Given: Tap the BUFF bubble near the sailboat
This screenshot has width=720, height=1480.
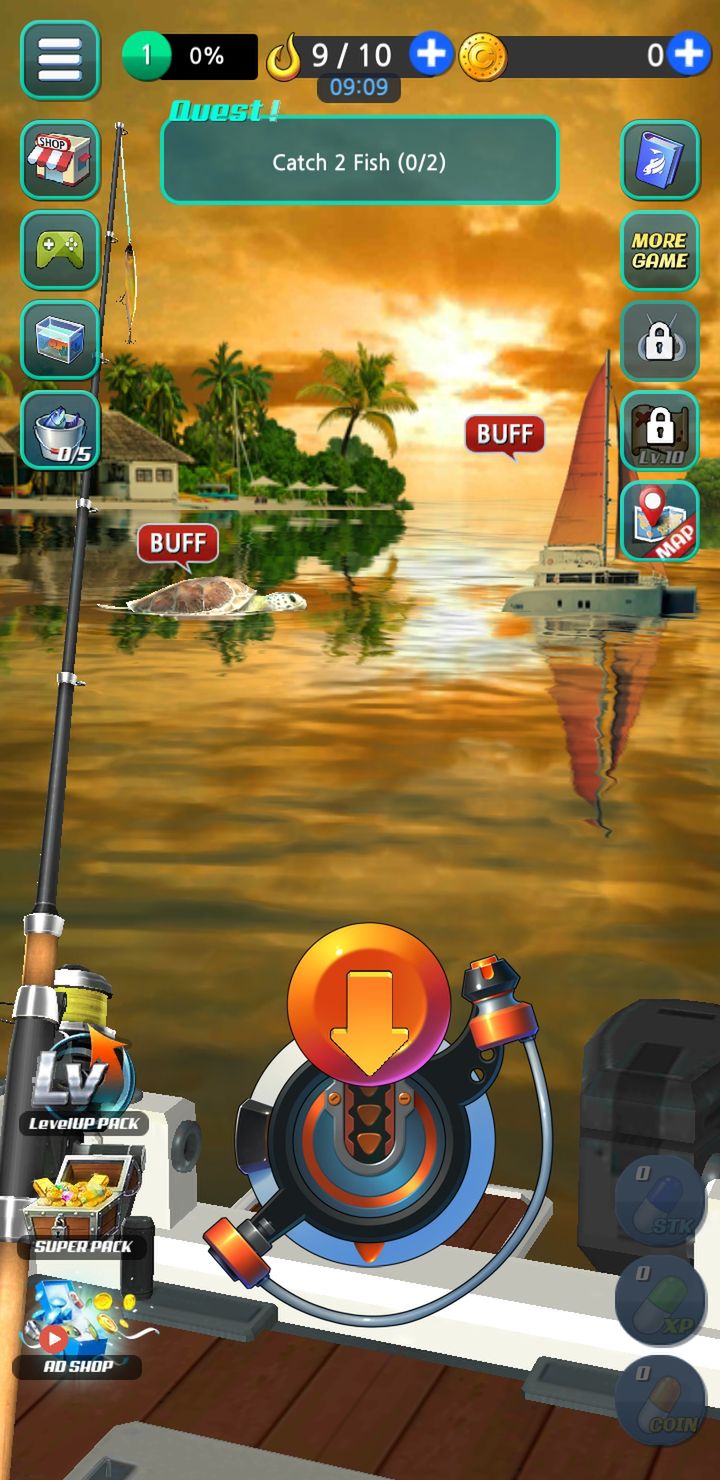Looking at the screenshot, I should (x=505, y=436).
